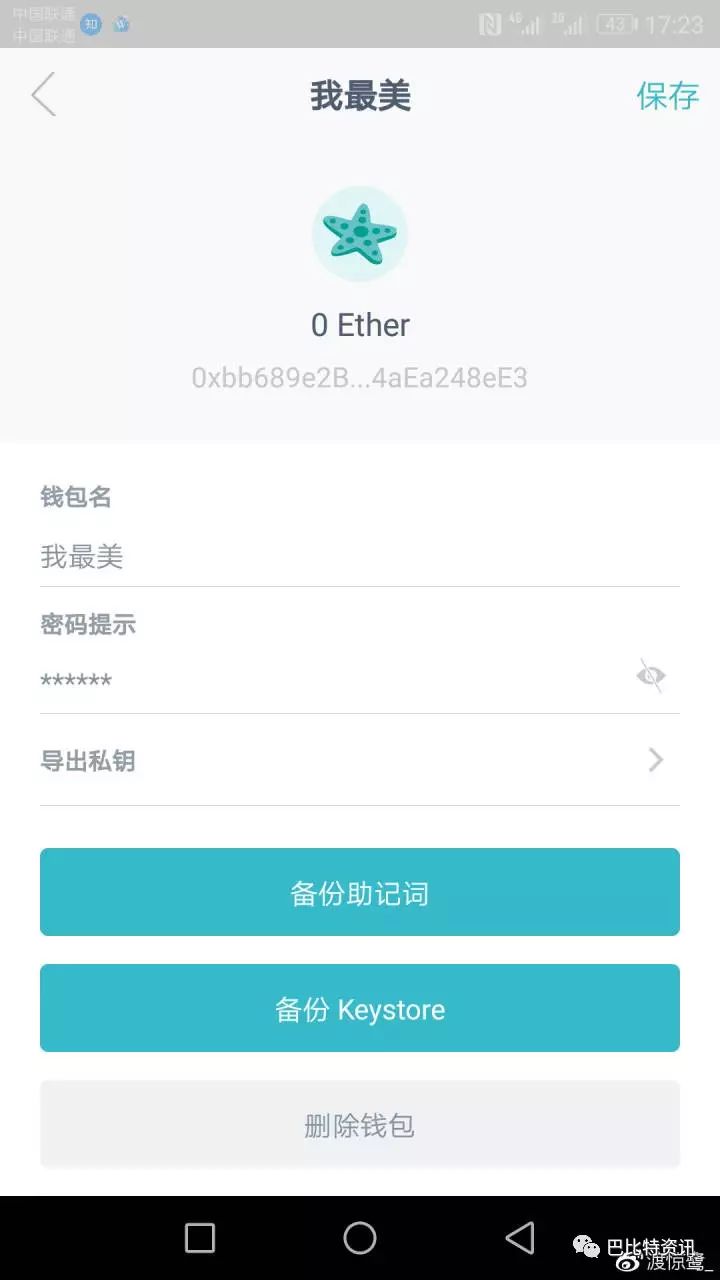The image size is (720, 1280).
Task: Tap the WeChat icon in the status bar
Action: tap(122, 26)
